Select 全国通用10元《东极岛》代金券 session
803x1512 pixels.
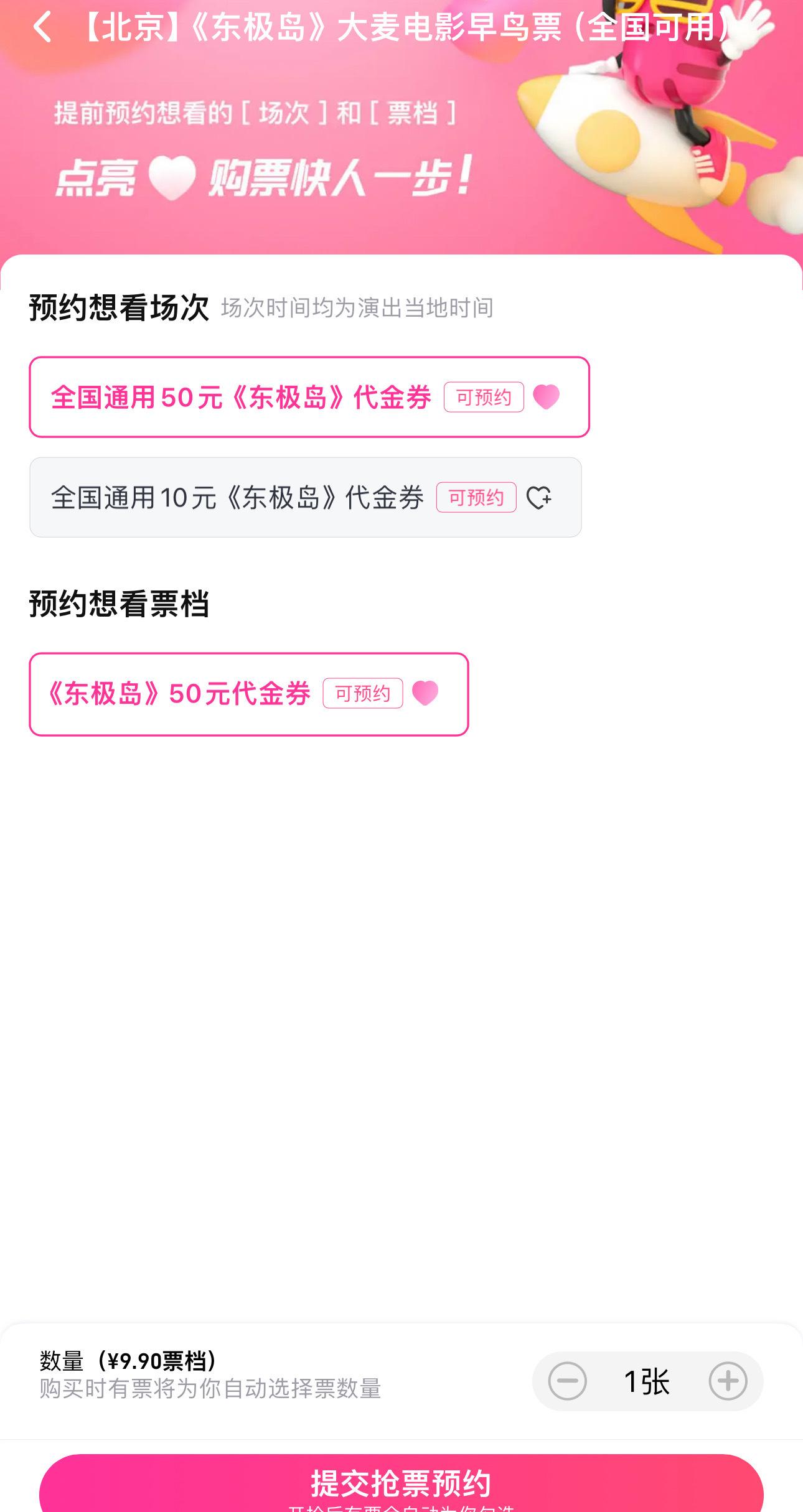(x=305, y=498)
